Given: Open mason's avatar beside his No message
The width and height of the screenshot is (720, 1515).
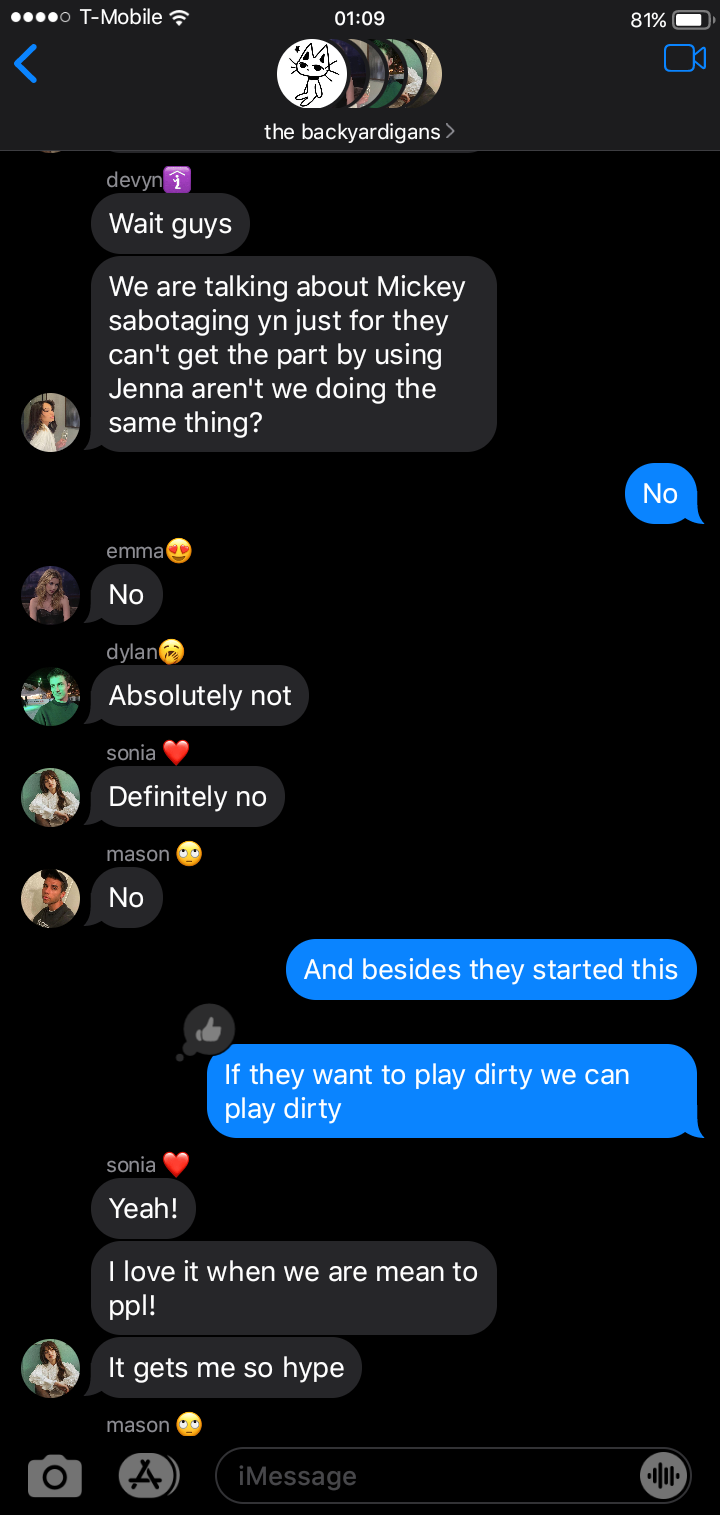Looking at the screenshot, I should click(50, 898).
